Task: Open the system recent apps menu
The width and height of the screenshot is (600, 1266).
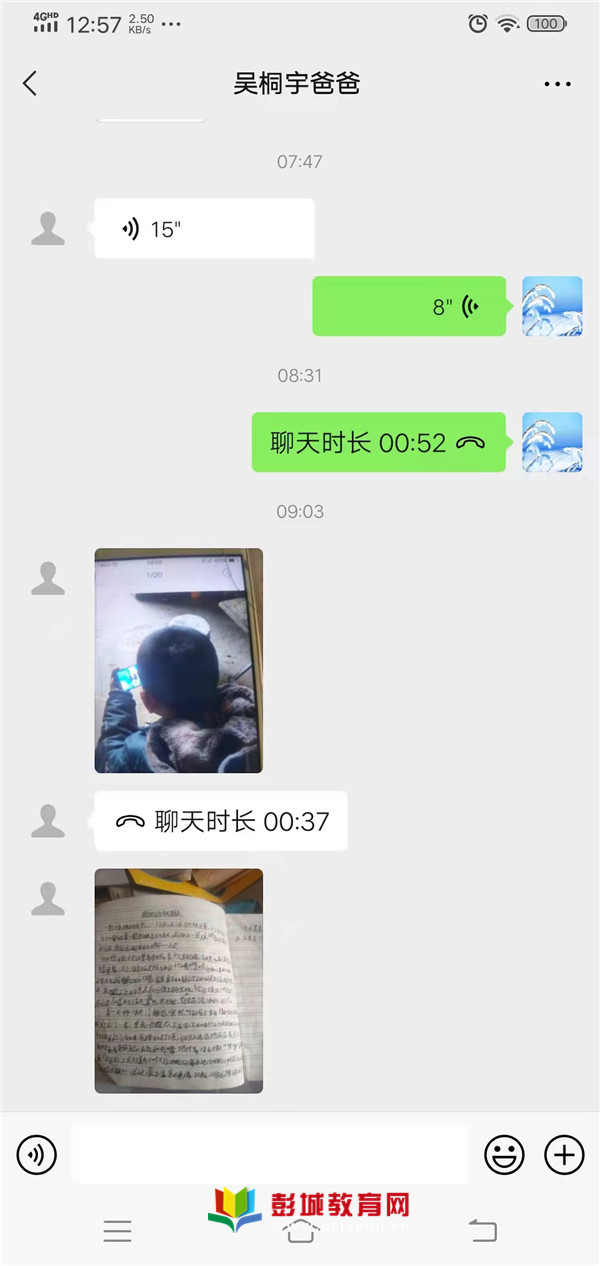Action: (117, 1231)
